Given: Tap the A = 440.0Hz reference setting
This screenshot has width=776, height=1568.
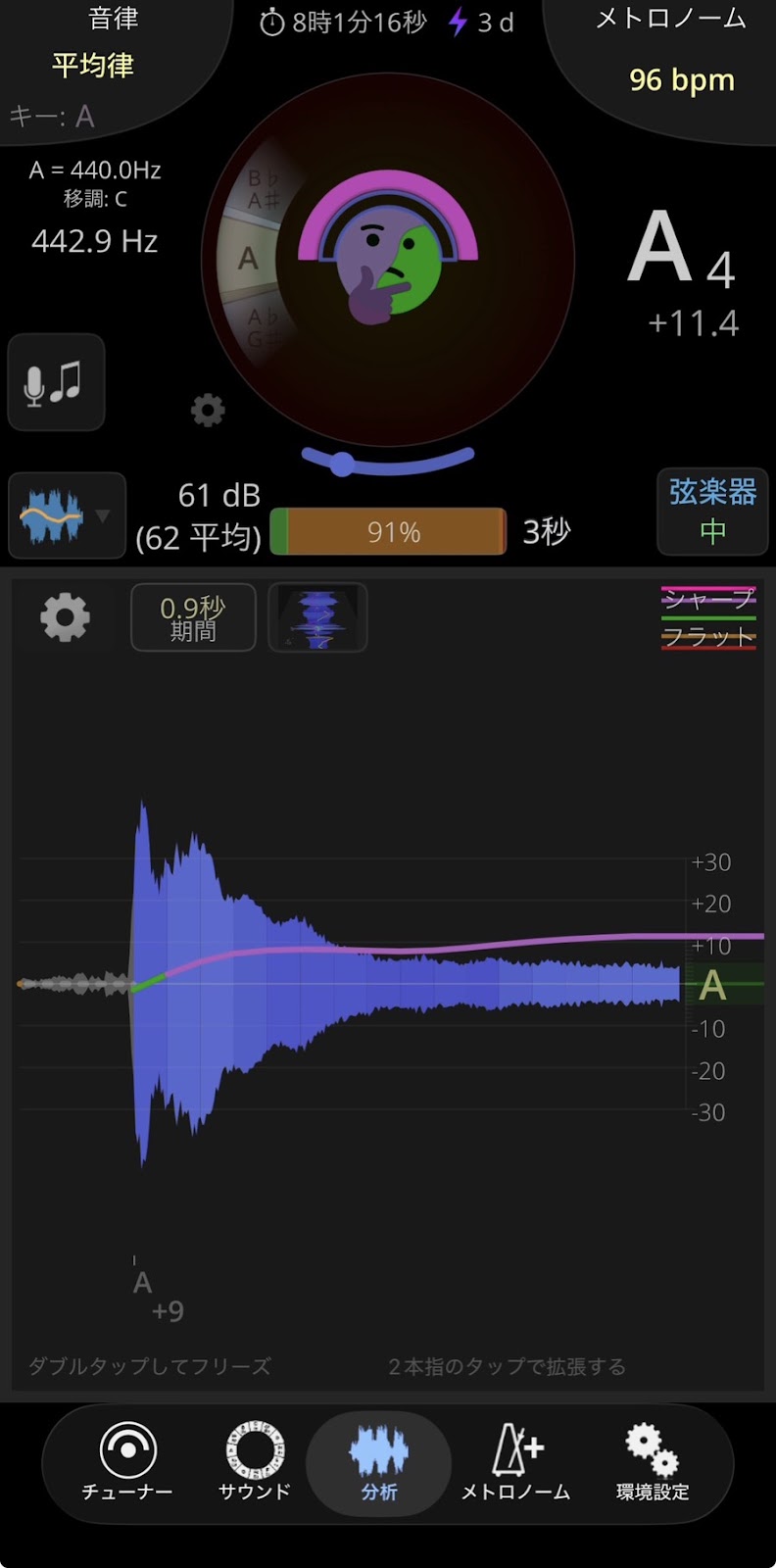Looking at the screenshot, I should (x=95, y=170).
